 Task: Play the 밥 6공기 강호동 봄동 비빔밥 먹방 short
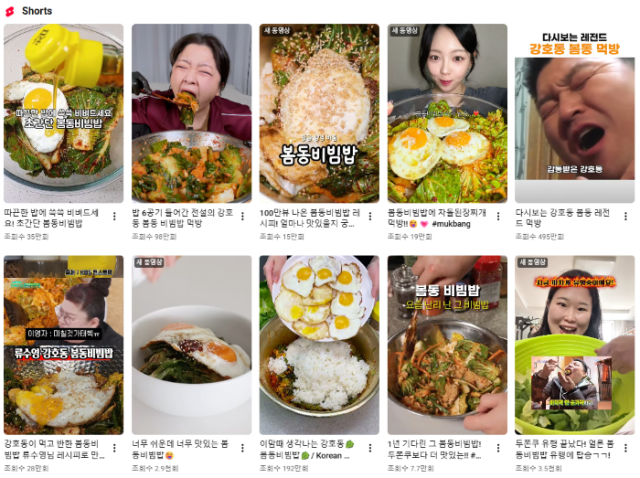coord(191,113)
